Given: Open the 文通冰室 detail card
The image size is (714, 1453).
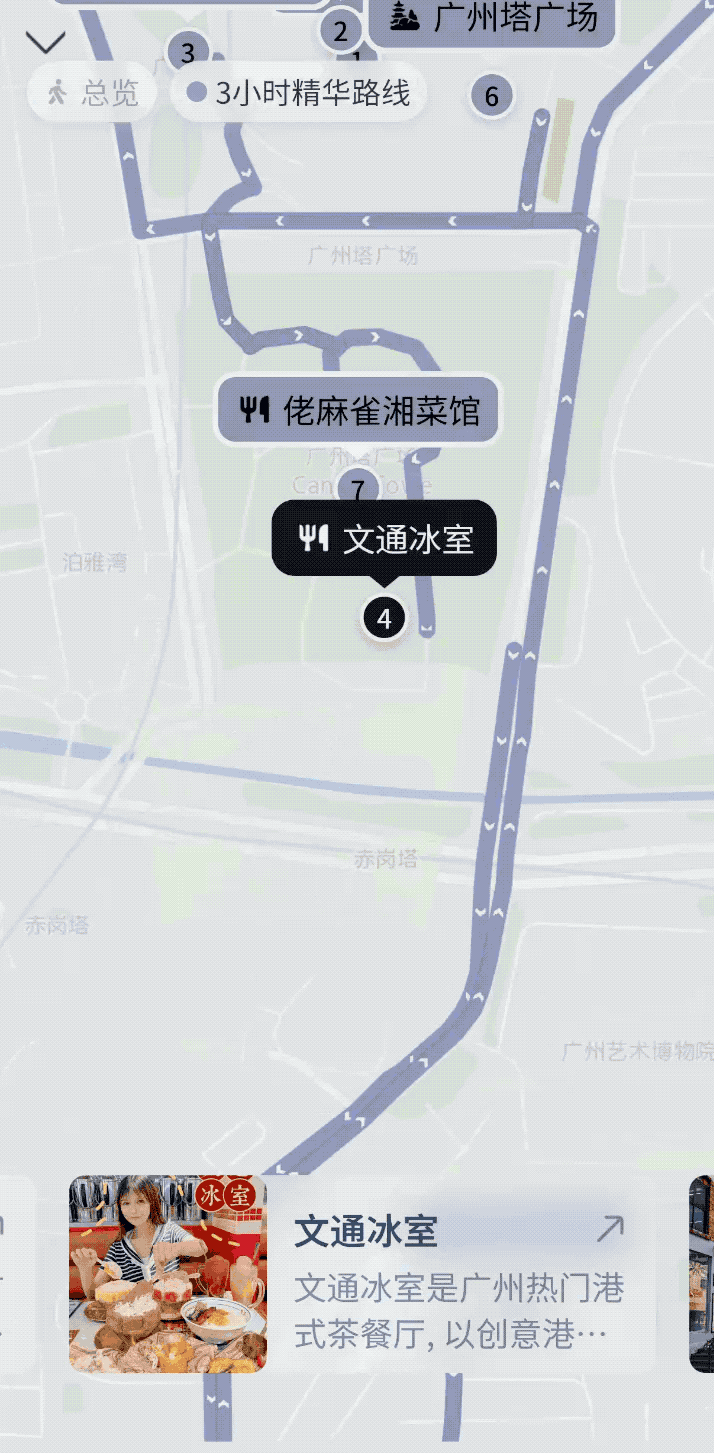Looking at the screenshot, I should pyautogui.click(x=440, y=1273).
